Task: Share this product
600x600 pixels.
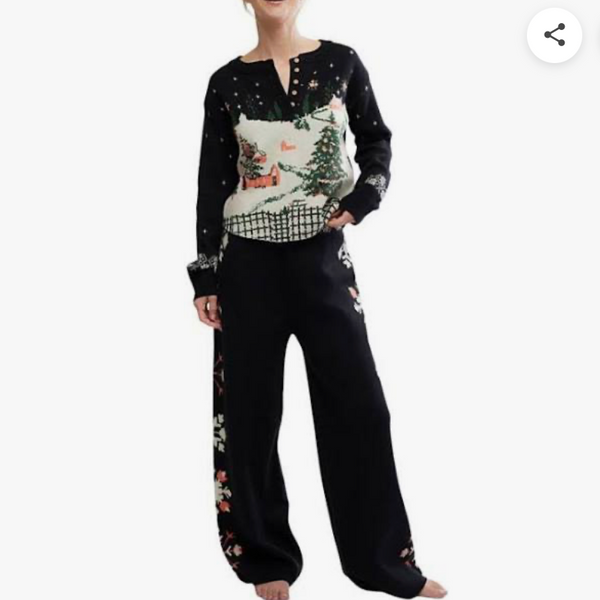Action: click(x=554, y=35)
